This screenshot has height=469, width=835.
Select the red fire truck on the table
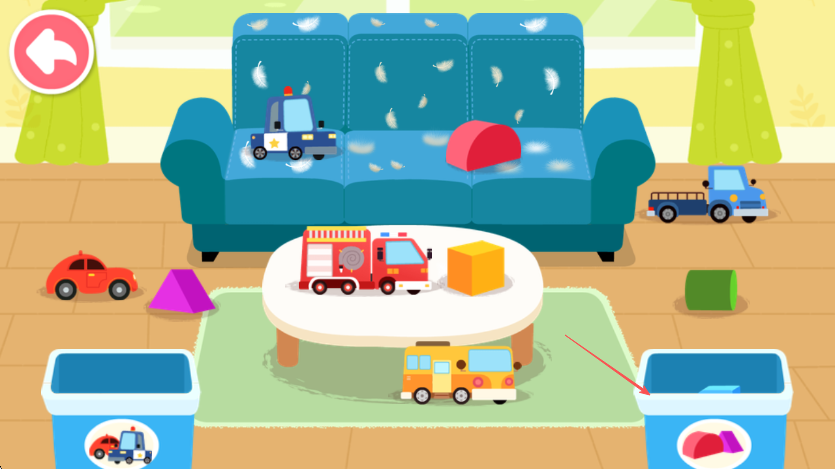coord(365,261)
